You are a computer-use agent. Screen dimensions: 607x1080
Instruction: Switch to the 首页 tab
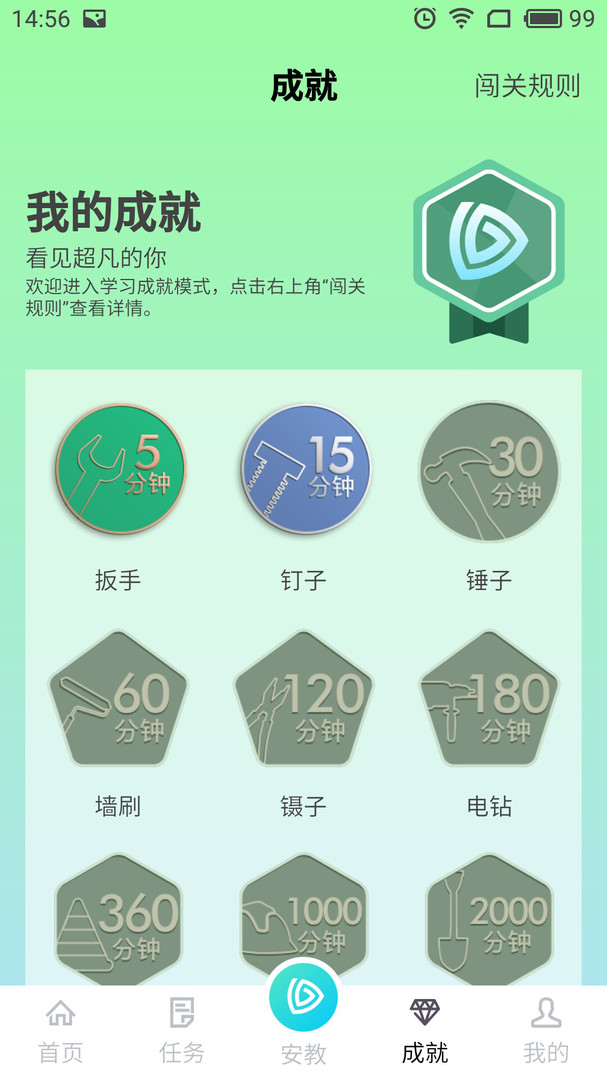[x=60, y=1030]
